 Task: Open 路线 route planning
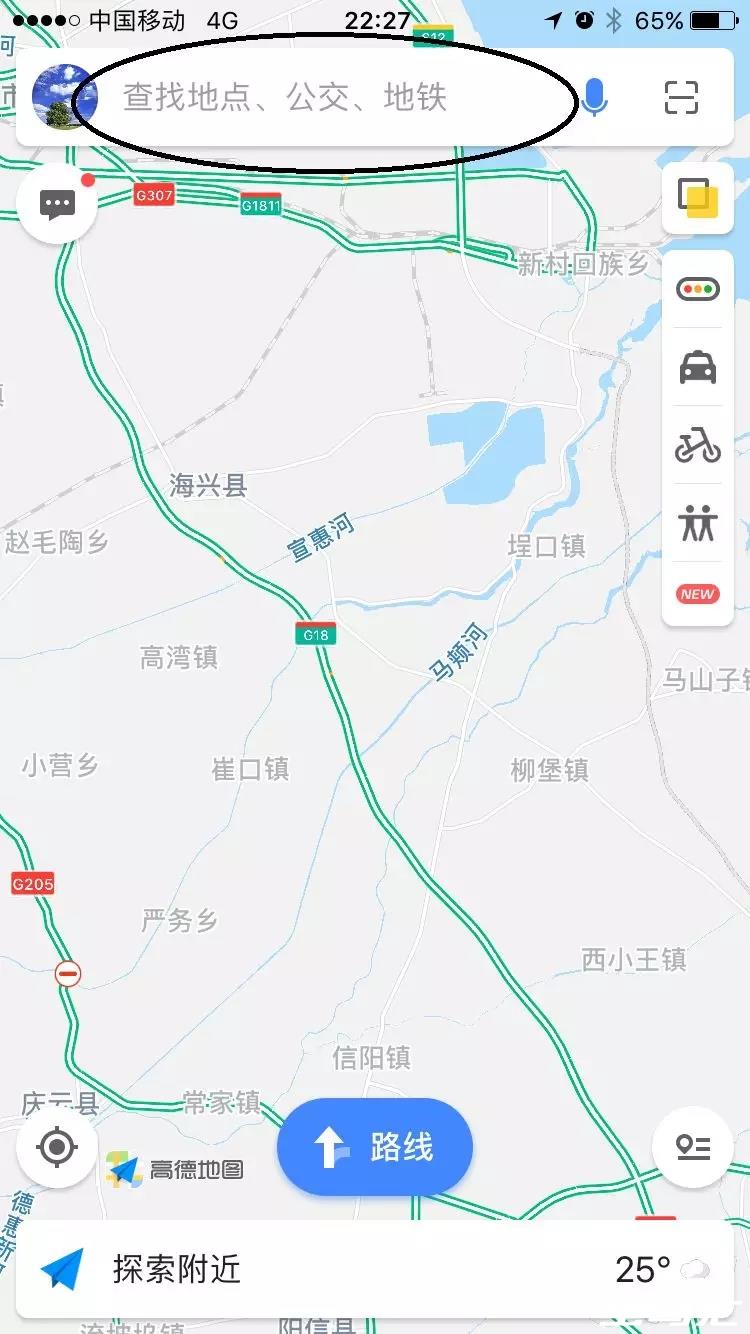[x=375, y=1148]
